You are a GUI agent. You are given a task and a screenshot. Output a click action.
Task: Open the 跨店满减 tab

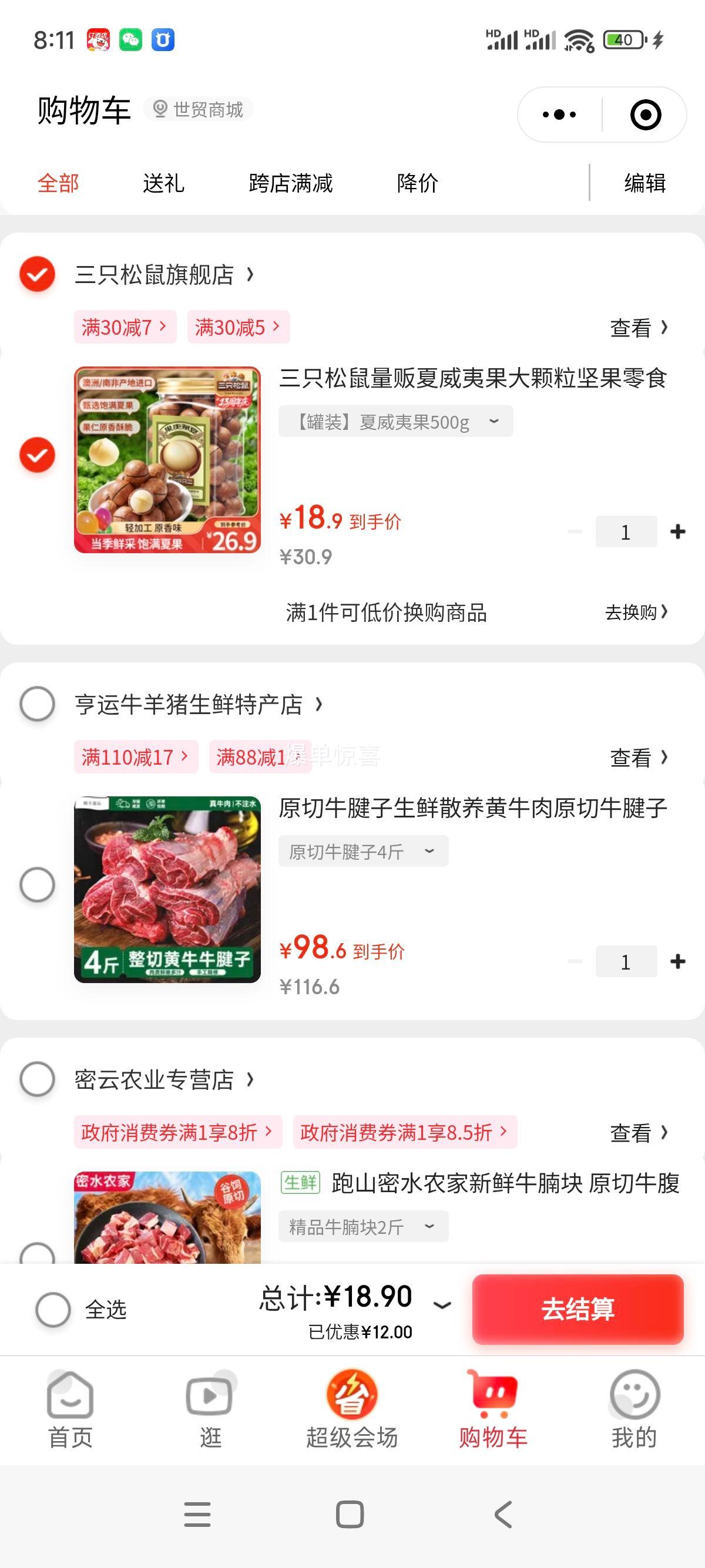coord(290,183)
